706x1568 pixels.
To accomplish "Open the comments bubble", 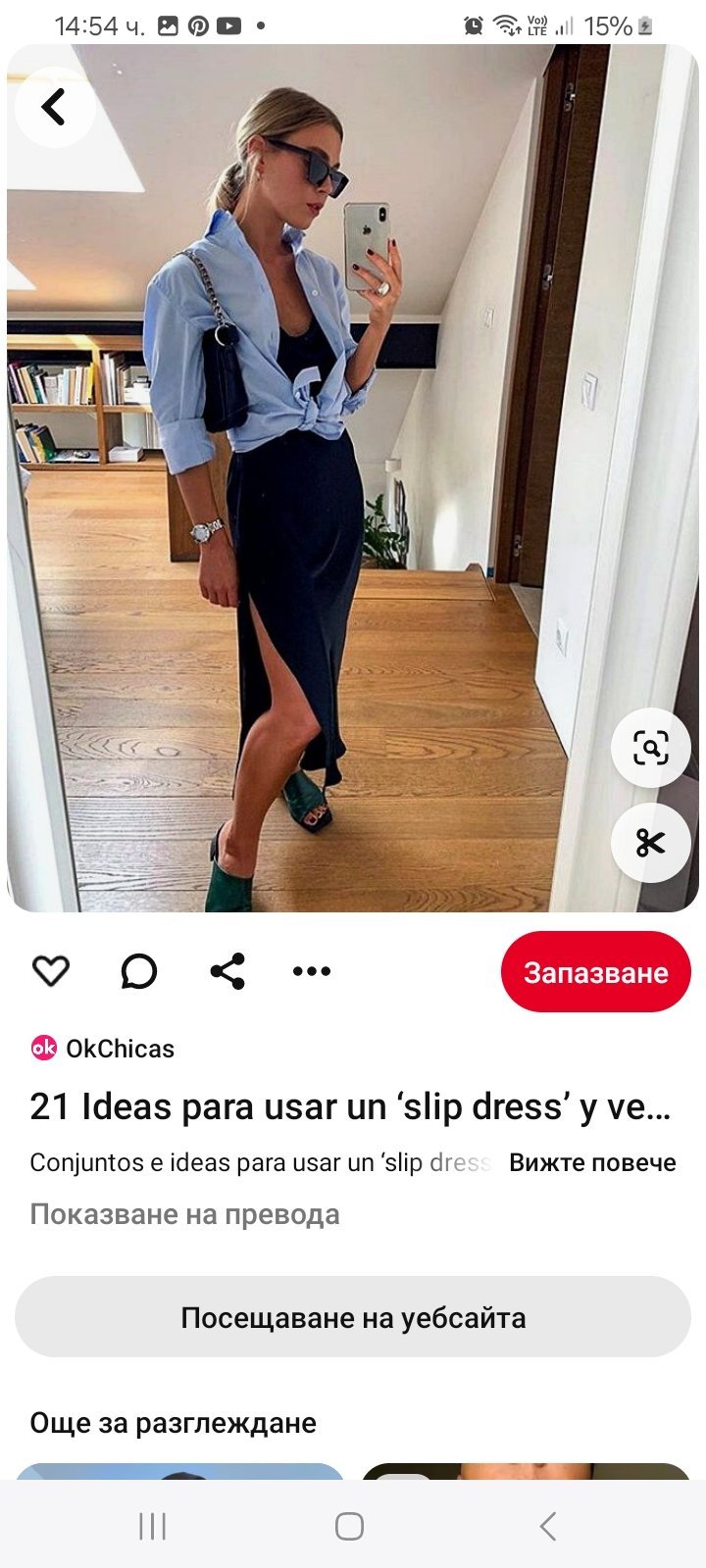I will coord(138,971).
